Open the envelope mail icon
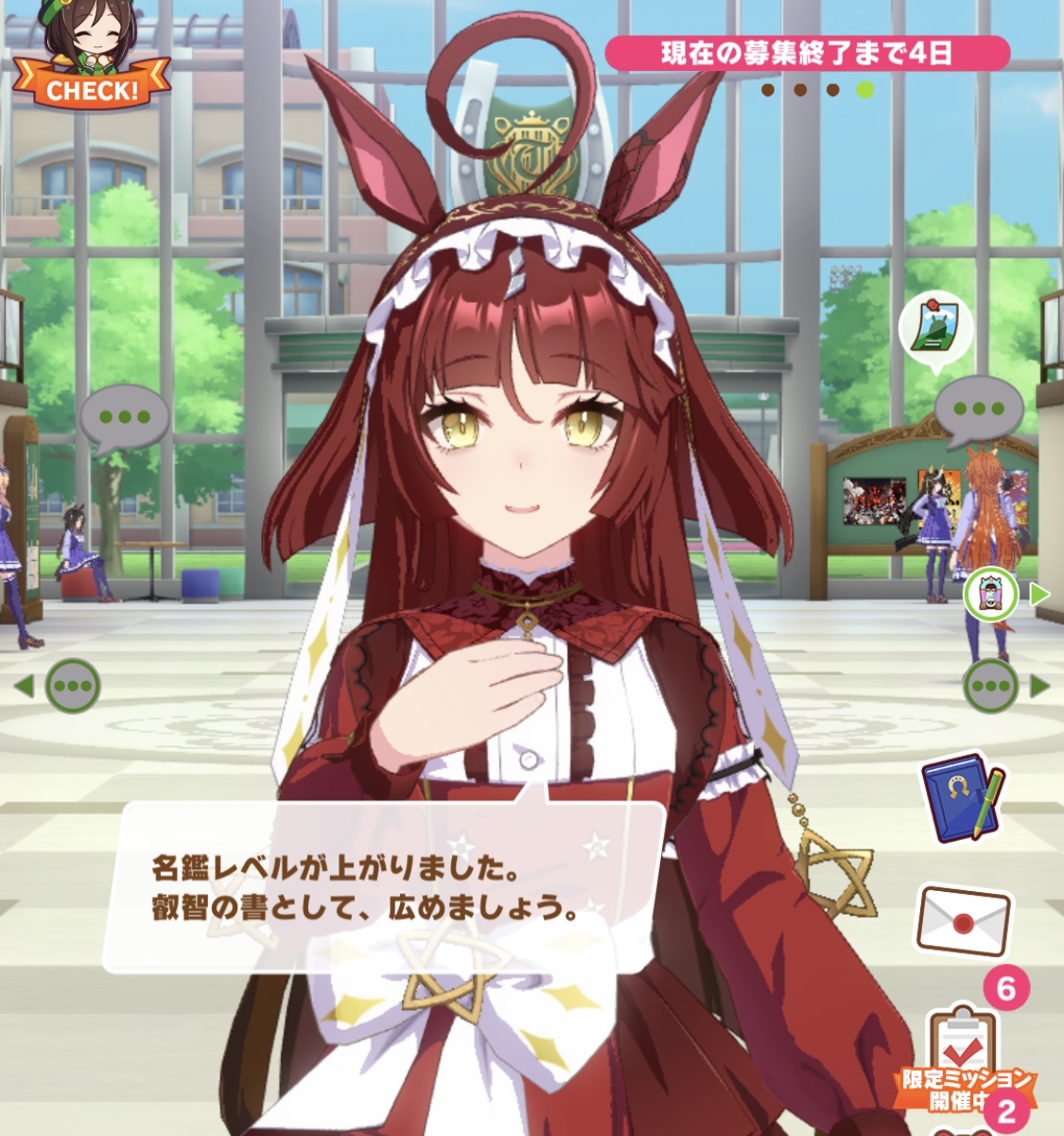The height and width of the screenshot is (1136, 1064). (x=963, y=919)
